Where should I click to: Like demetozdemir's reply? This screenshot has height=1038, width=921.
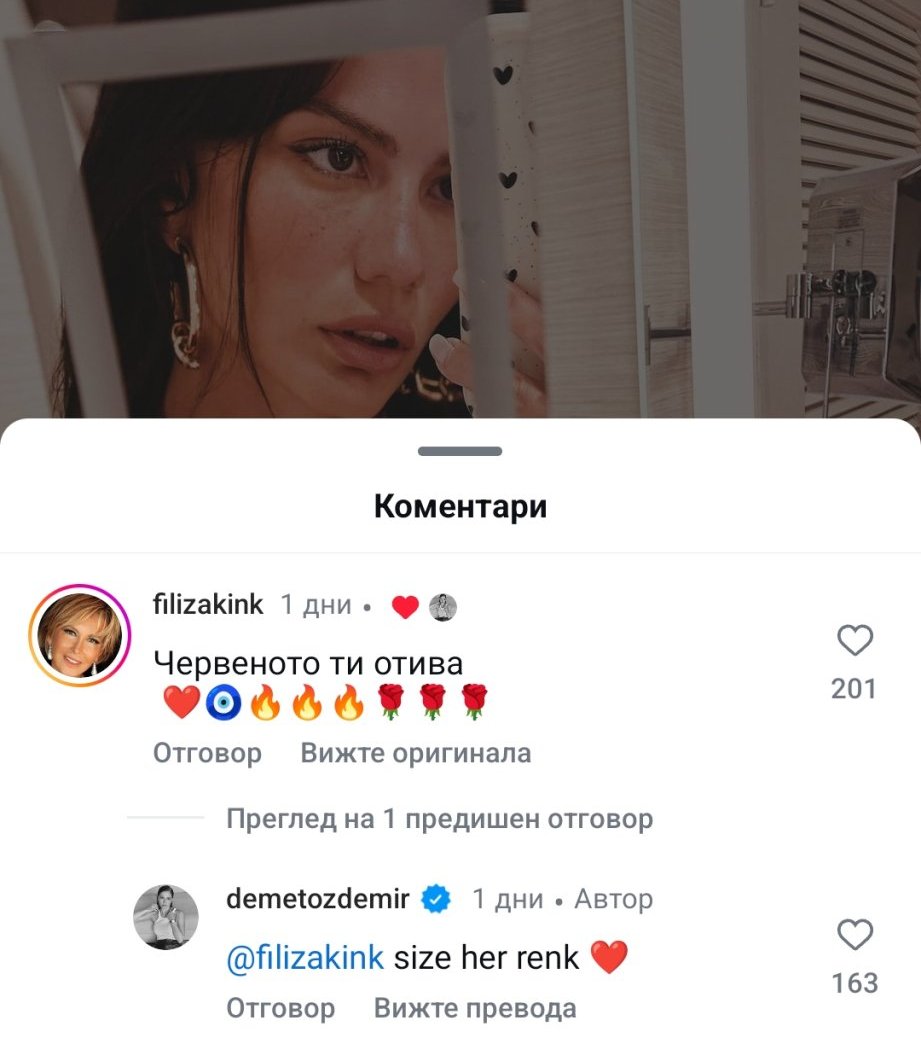coord(854,936)
